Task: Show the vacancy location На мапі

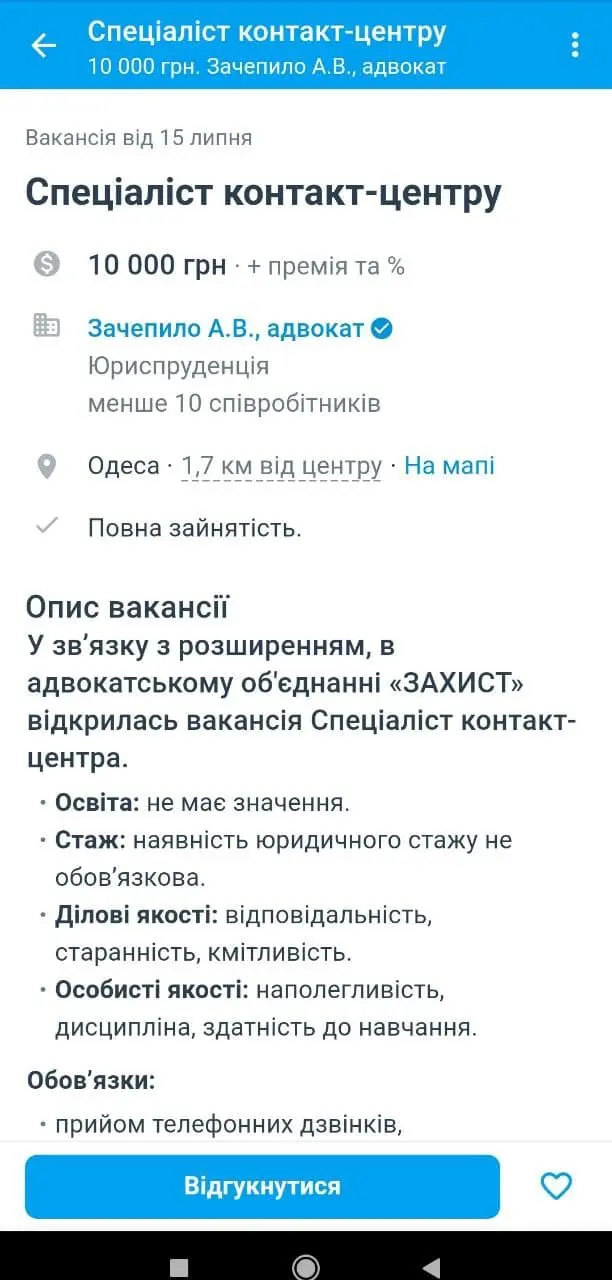Action: pos(449,465)
